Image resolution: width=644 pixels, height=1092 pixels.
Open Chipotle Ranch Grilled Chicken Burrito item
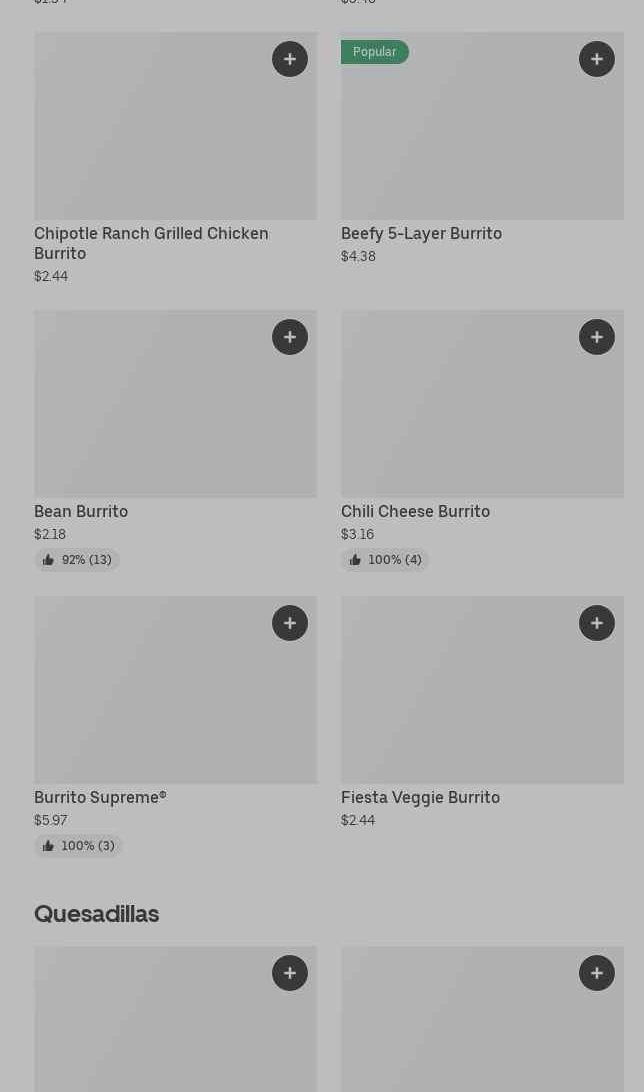(x=151, y=242)
